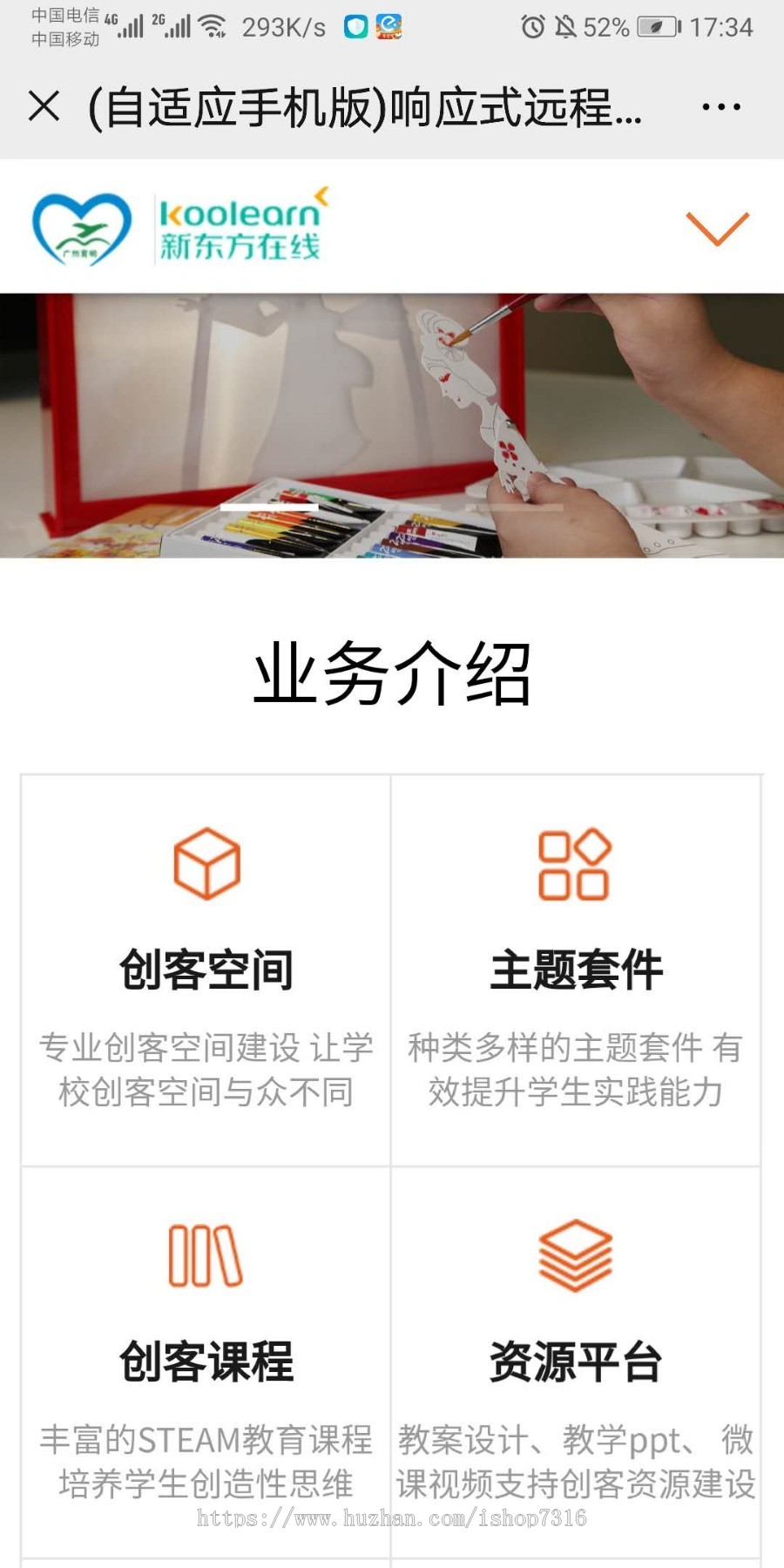Close the webview page
Image resolution: width=784 pixels, height=1568 pixels.
tap(44, 107)
